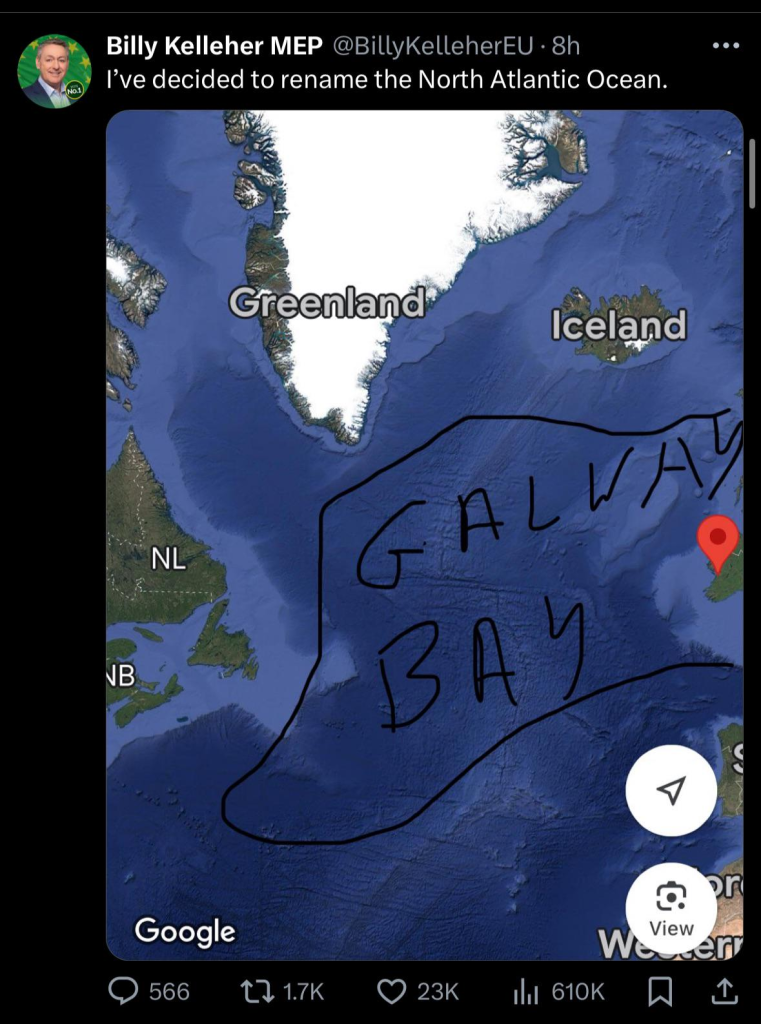Share the tweet via the upload icon

point(726,991)
